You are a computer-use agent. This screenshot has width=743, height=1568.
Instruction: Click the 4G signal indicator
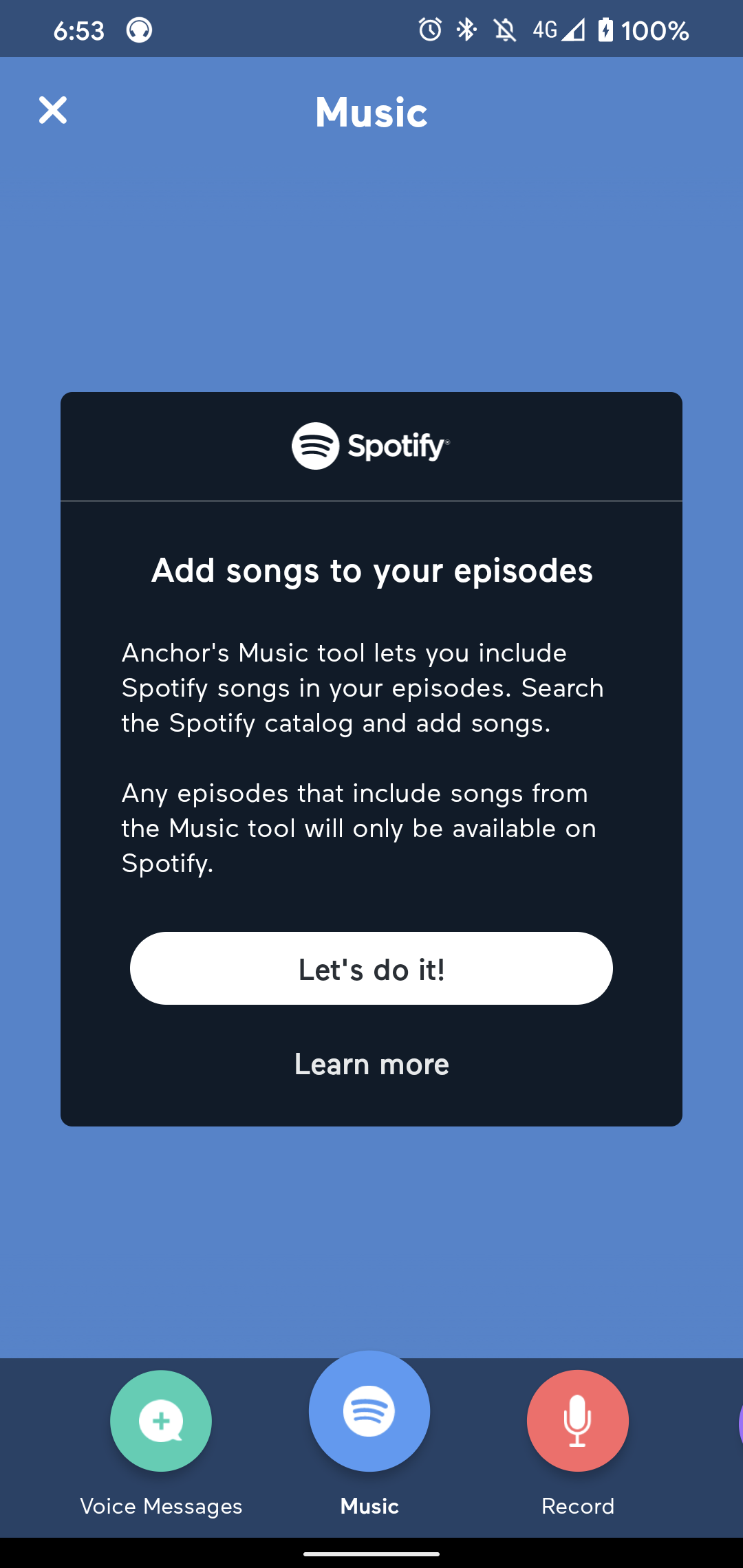546,28
